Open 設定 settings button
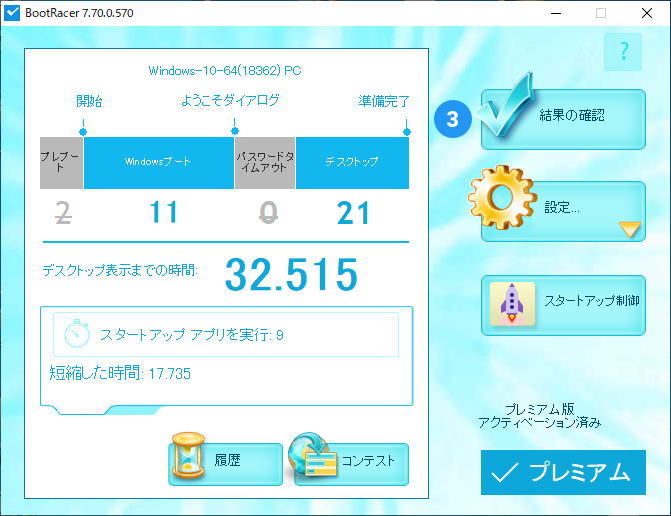Screen dimensions: 671x516 tap(563, 211)
